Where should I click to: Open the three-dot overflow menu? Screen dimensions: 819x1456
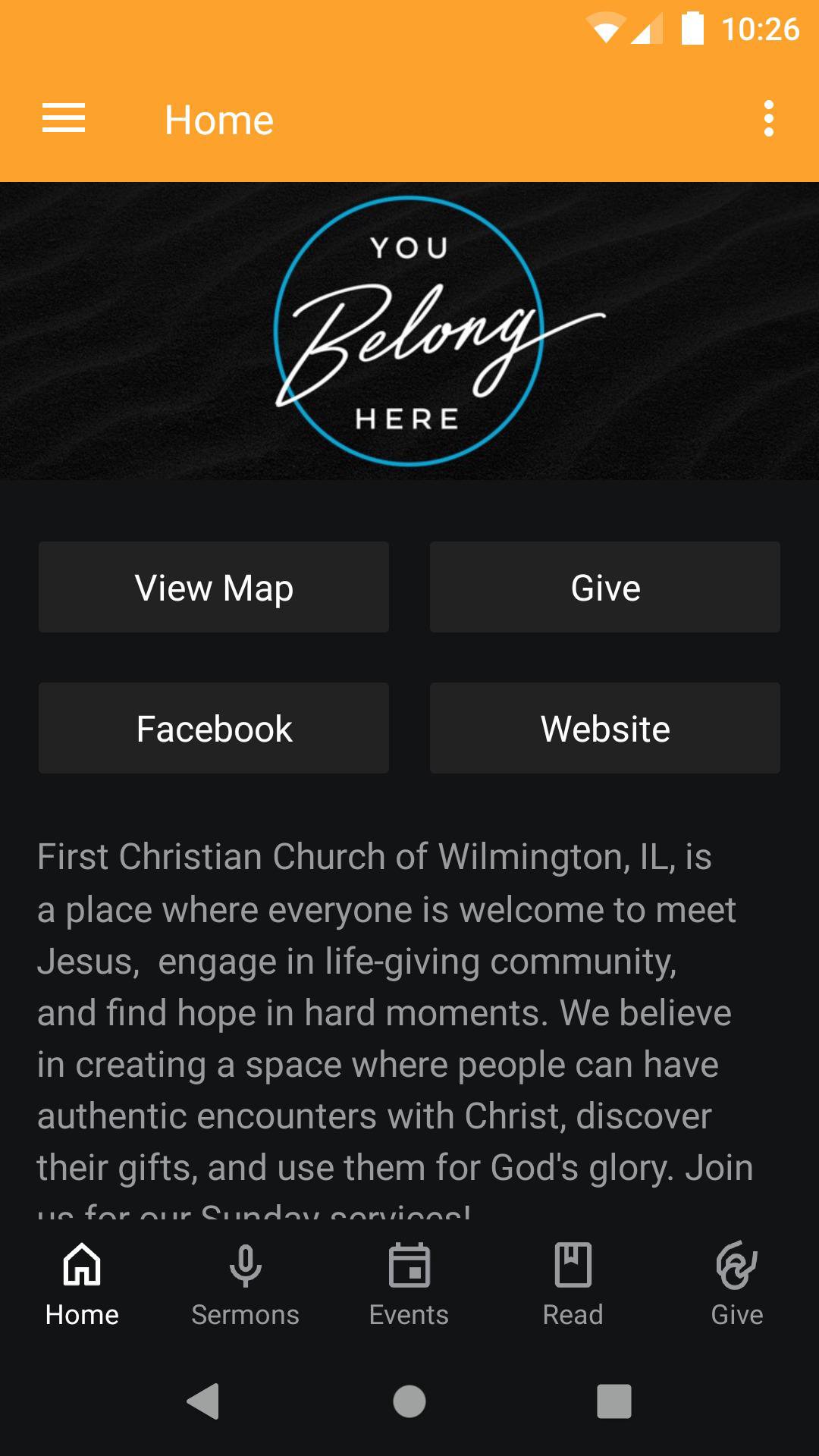pos(768,119)
